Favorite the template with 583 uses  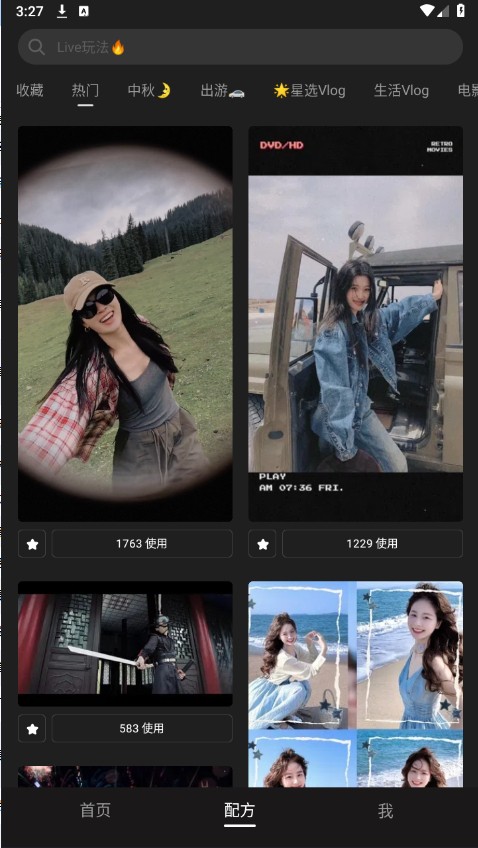point(32,728)
